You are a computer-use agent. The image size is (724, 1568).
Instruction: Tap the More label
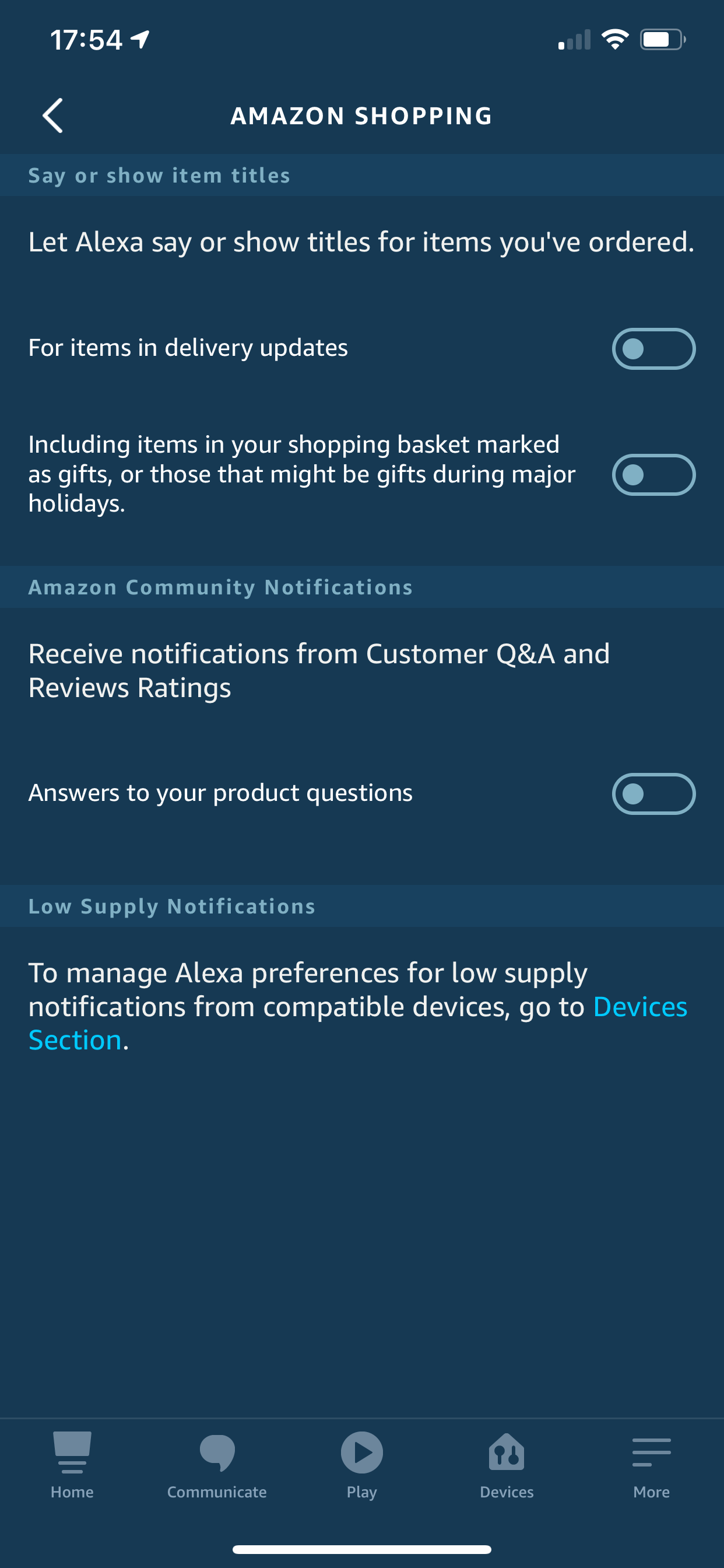(x=652, y=1492)
